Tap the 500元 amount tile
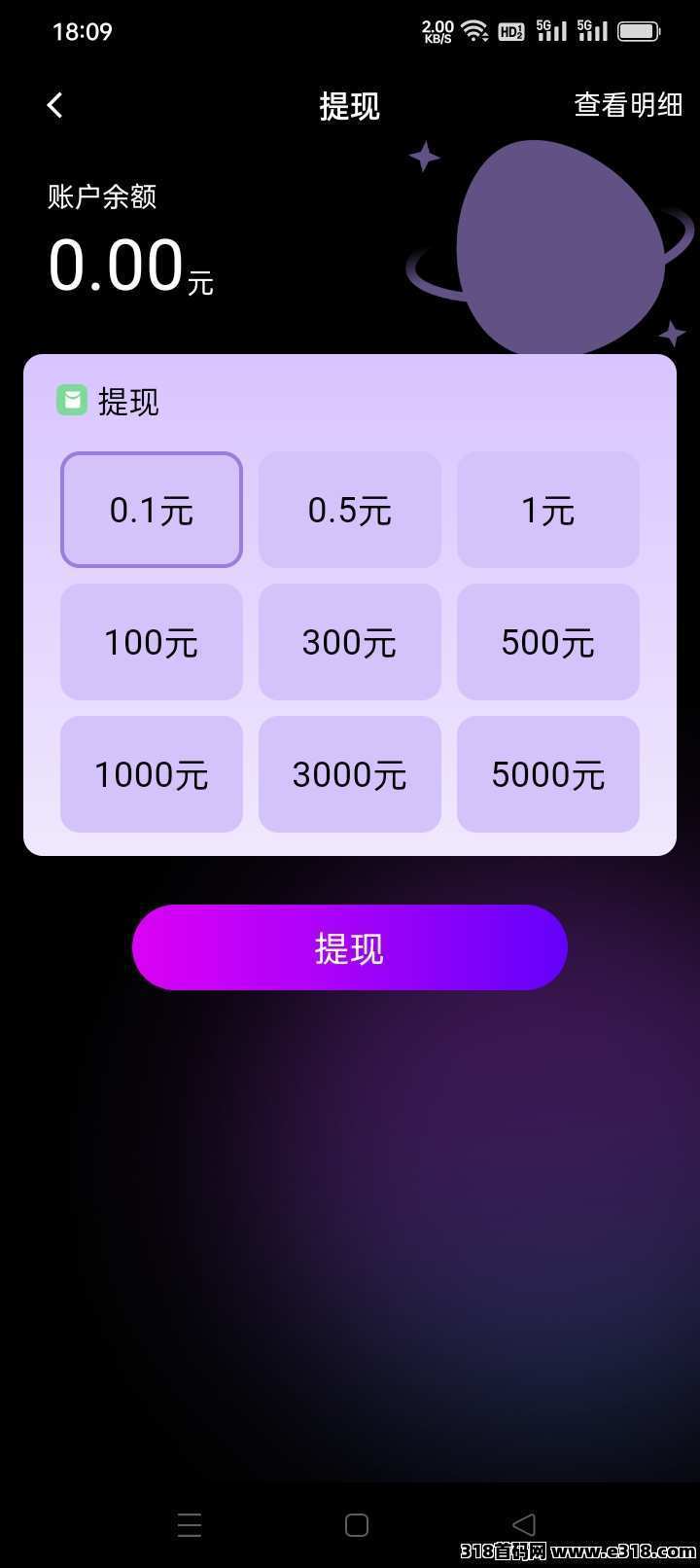 pyautogui.click(x=548, y=642)
